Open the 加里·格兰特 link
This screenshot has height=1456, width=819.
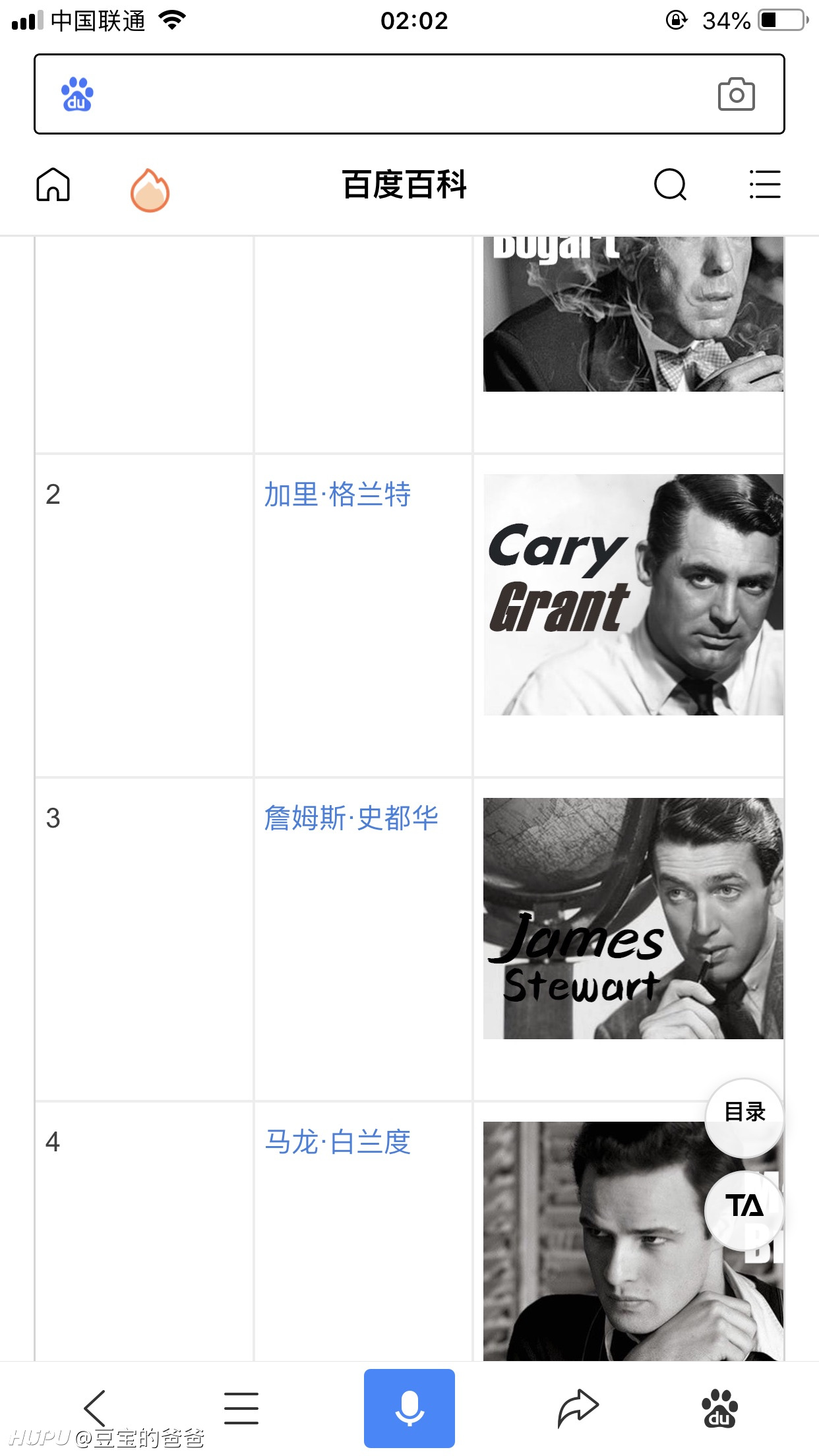pos(337,495)
